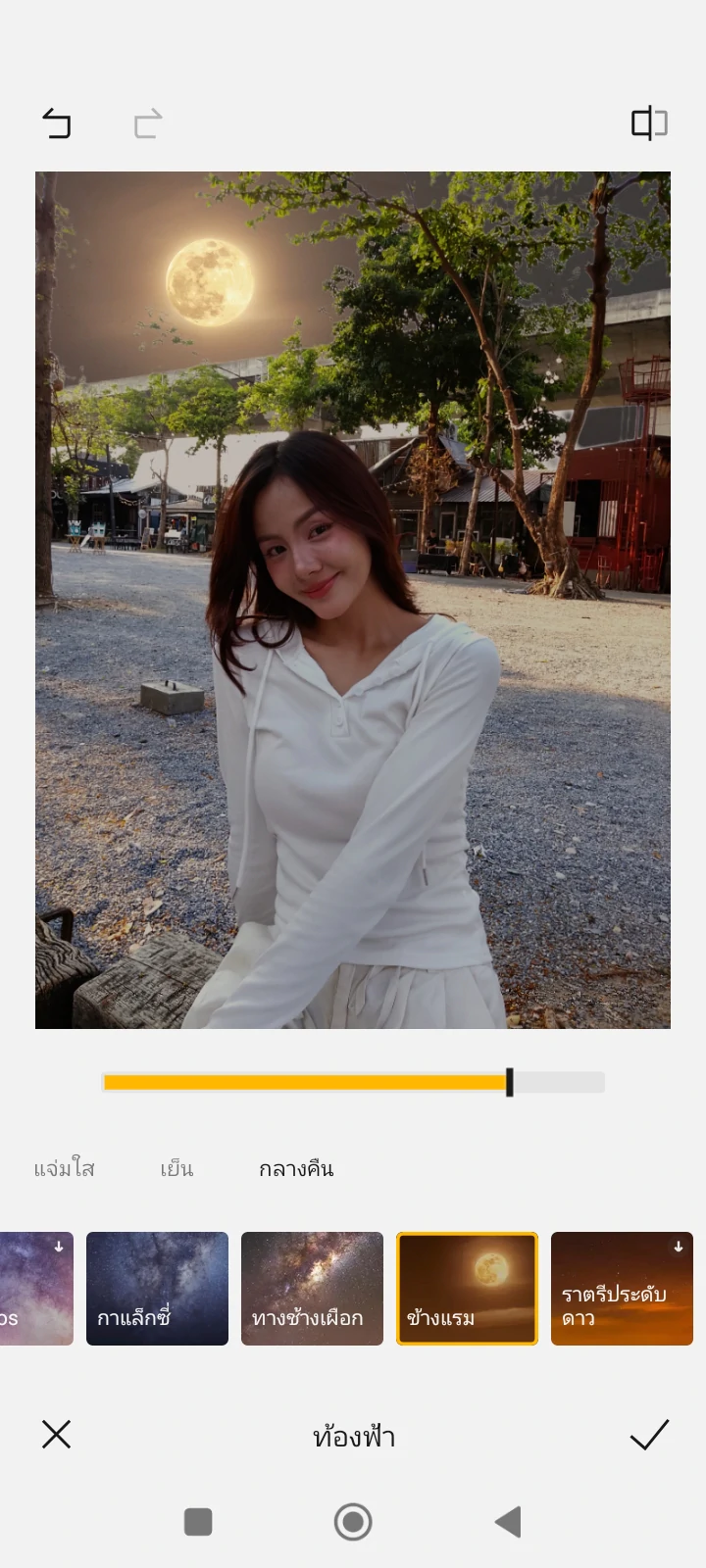Confirm the sky edit with the checkmark
The height and width of the screenshot is (1568, 706).
pyautogui.click(x=648, y=1435)
